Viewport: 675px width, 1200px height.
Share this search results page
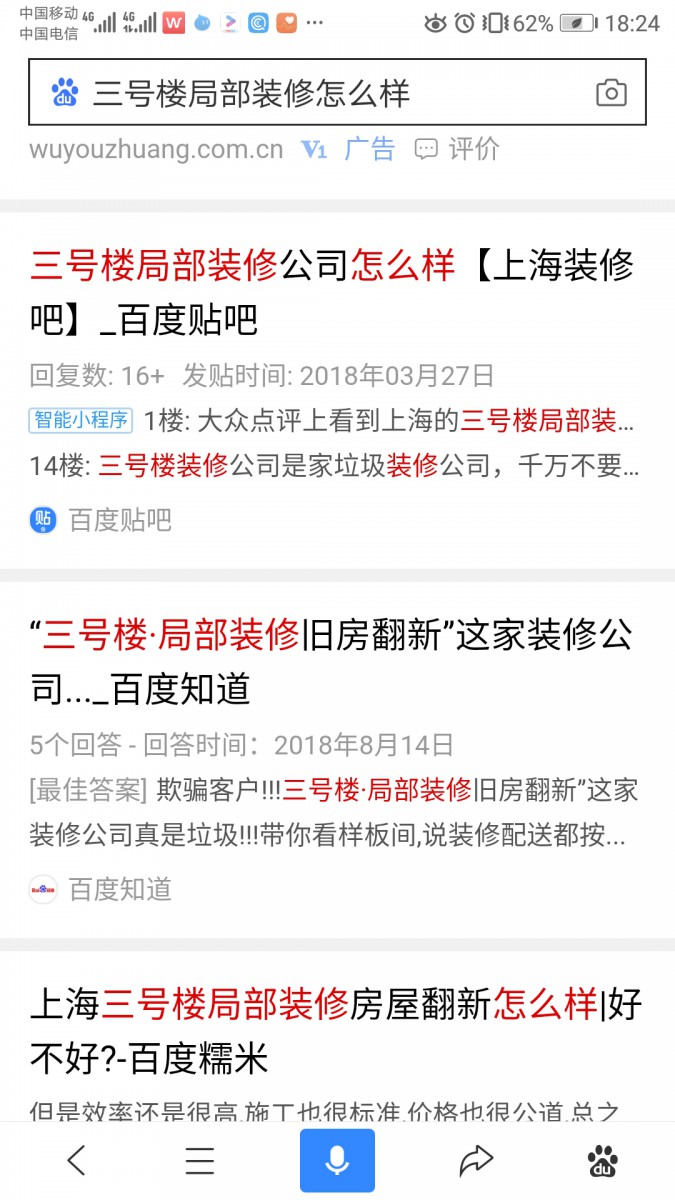(476, 1160)
